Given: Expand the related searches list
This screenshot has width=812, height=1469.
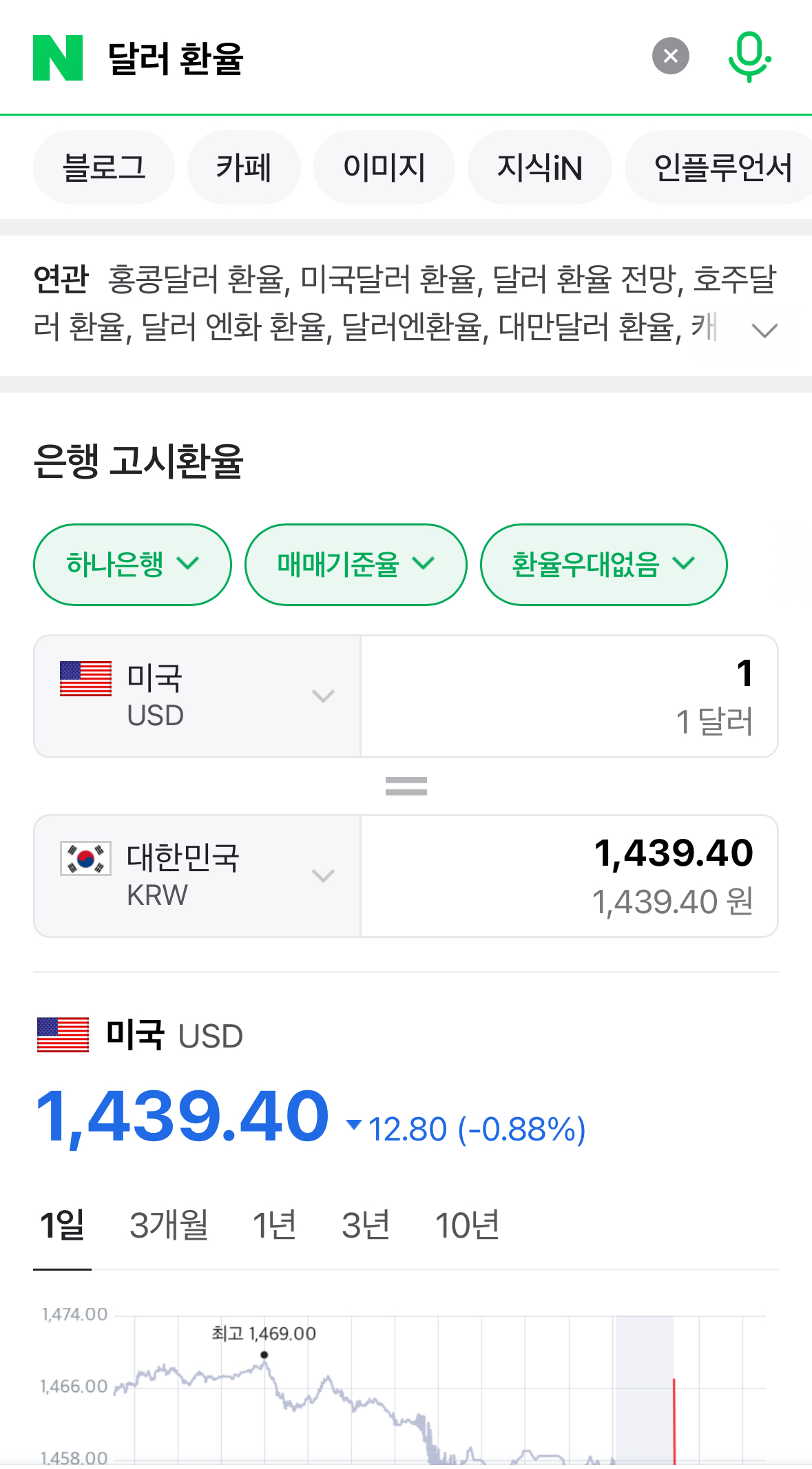Looking at the screenshot, I should (764, 331).
